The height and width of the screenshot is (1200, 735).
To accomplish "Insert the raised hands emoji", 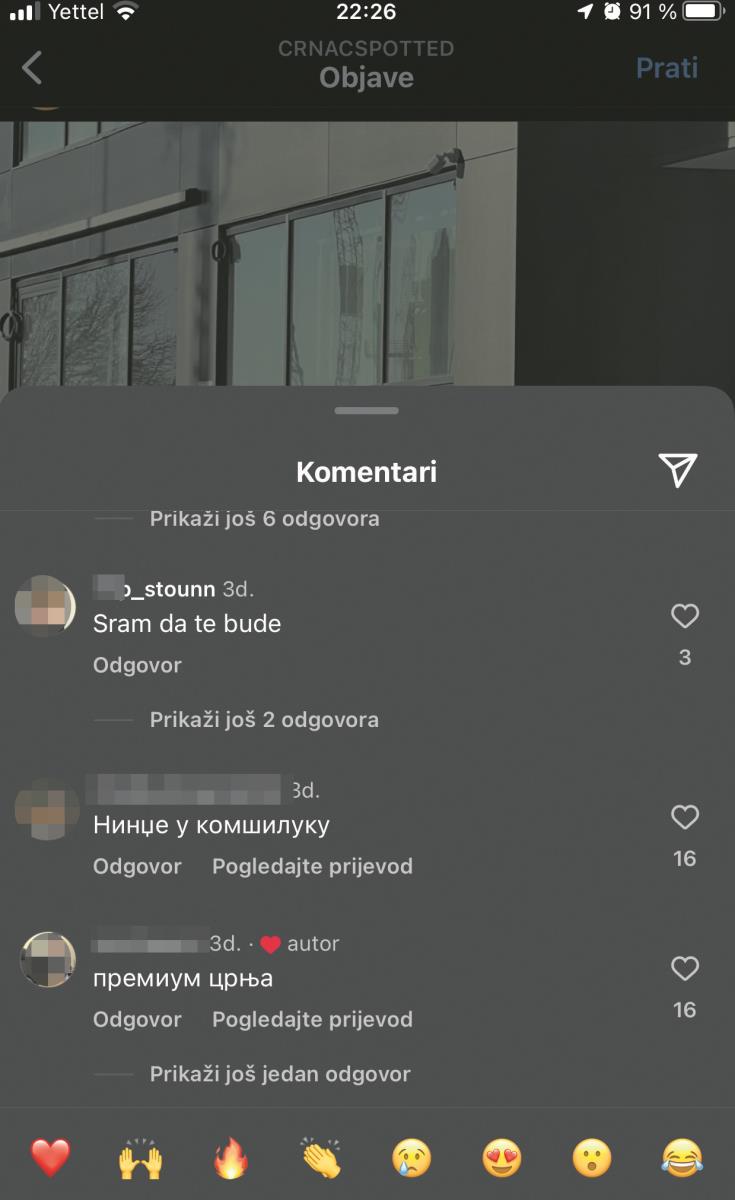I will 140,1160.
